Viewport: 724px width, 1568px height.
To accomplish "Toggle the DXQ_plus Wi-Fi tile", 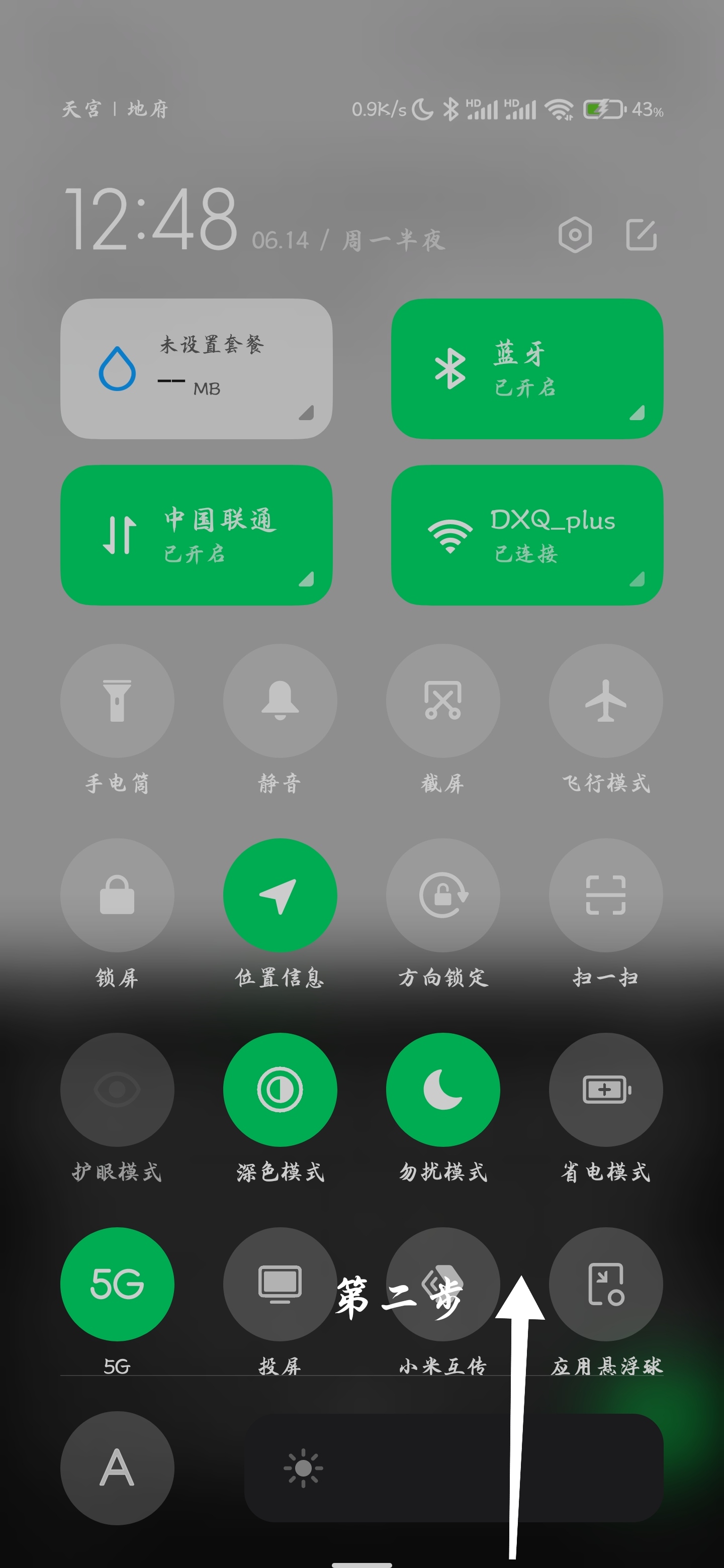I will (x=527, y=534).
